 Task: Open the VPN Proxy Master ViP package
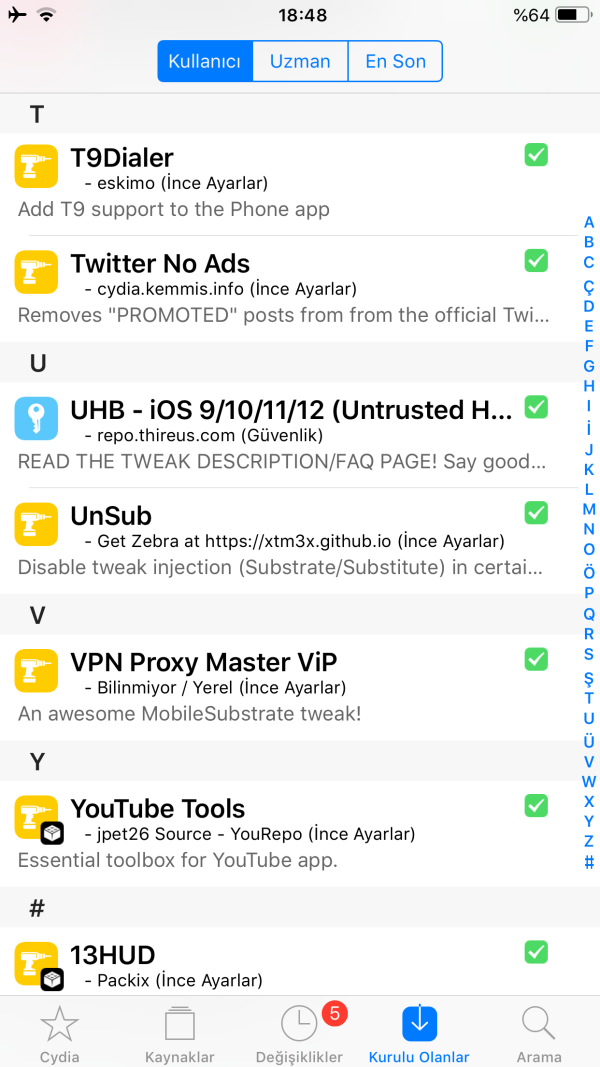[x=280, y=686]
